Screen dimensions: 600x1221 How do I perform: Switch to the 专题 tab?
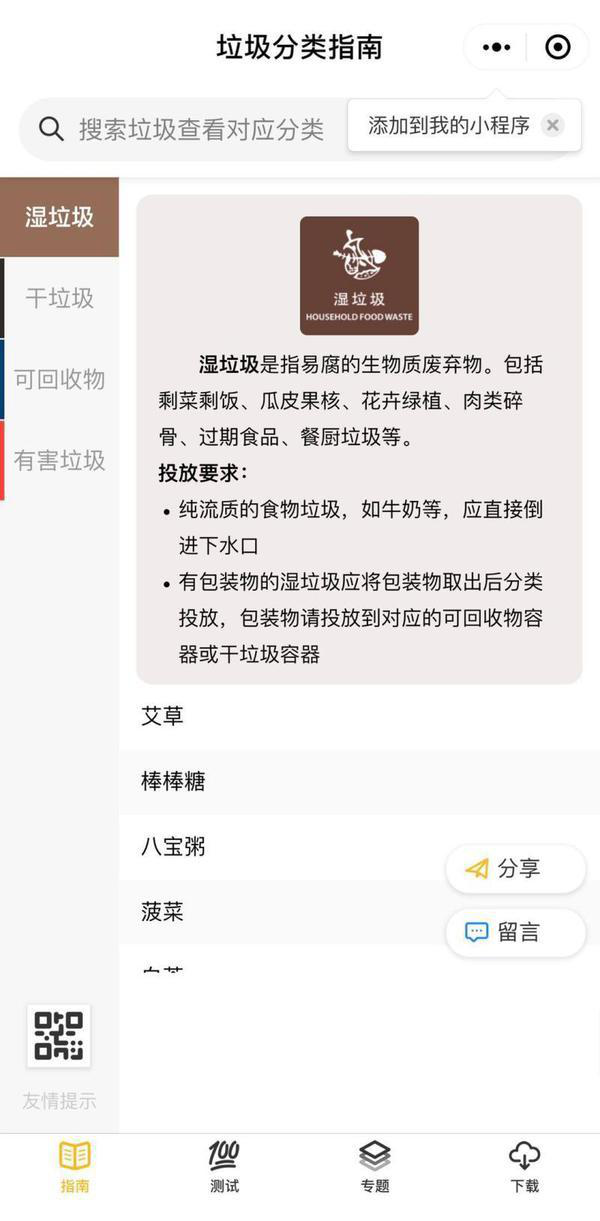(374, 1167)
